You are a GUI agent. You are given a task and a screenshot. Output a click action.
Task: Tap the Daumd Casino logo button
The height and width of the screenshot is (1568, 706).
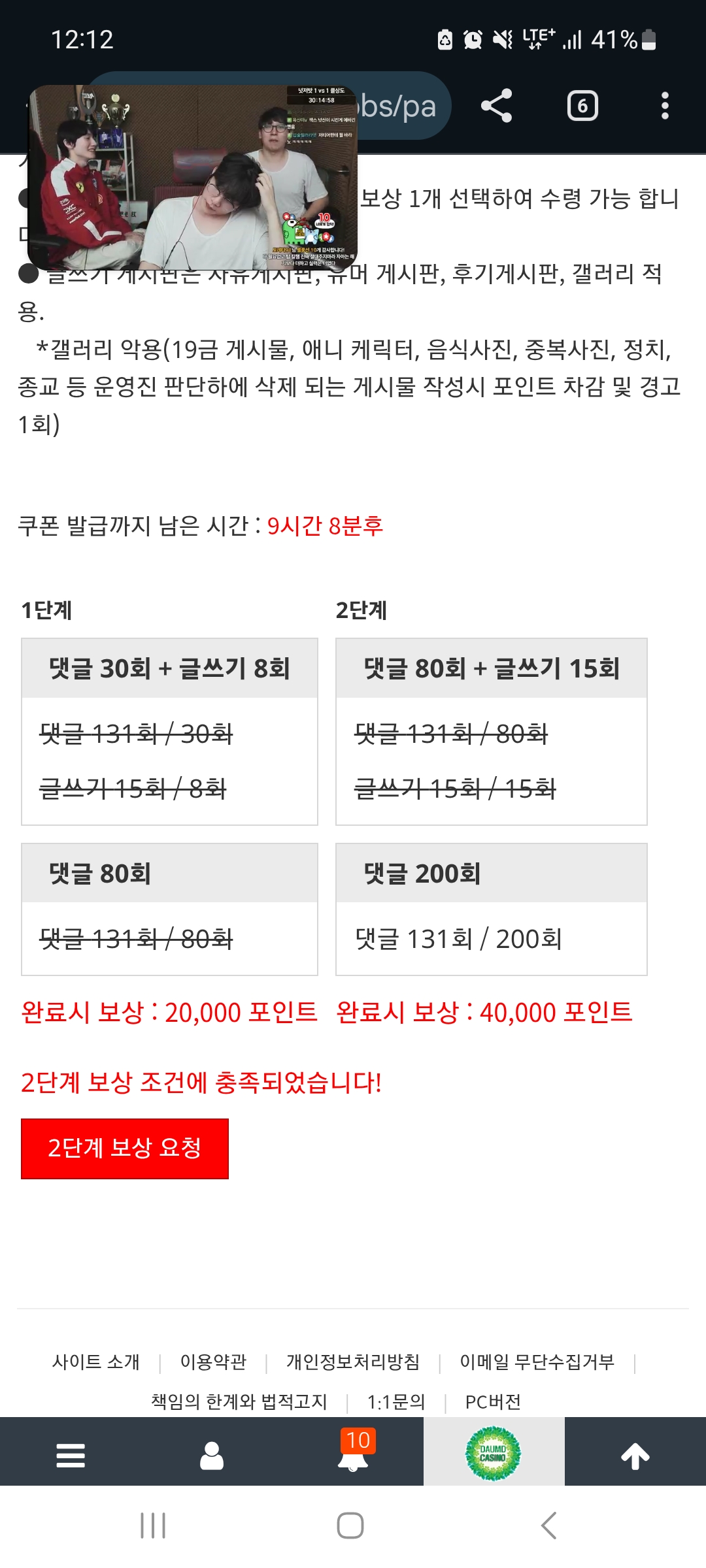pos(494,1454)
